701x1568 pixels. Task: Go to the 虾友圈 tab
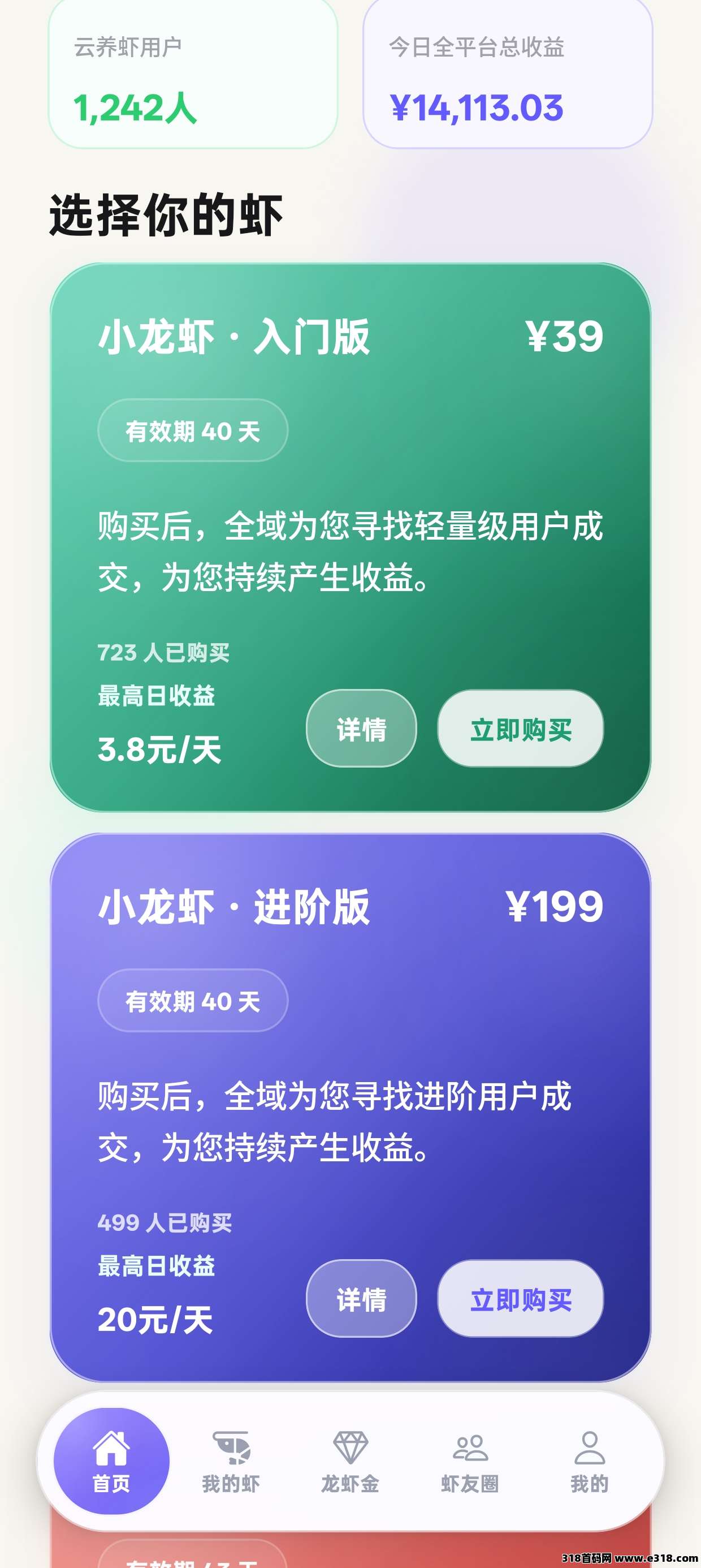pos(470,1461)
